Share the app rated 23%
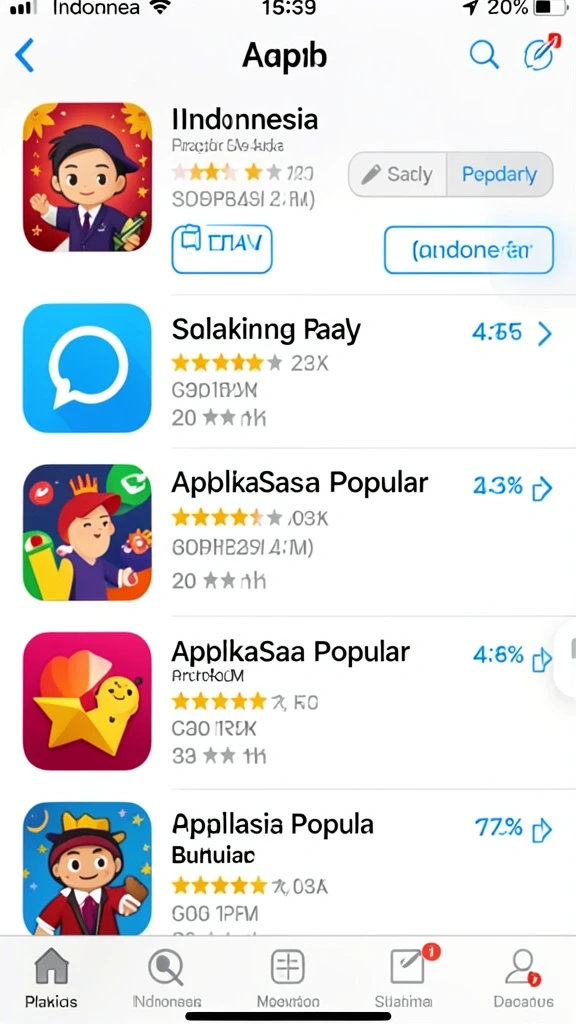Screen dimensions: 576x1024 543,488
